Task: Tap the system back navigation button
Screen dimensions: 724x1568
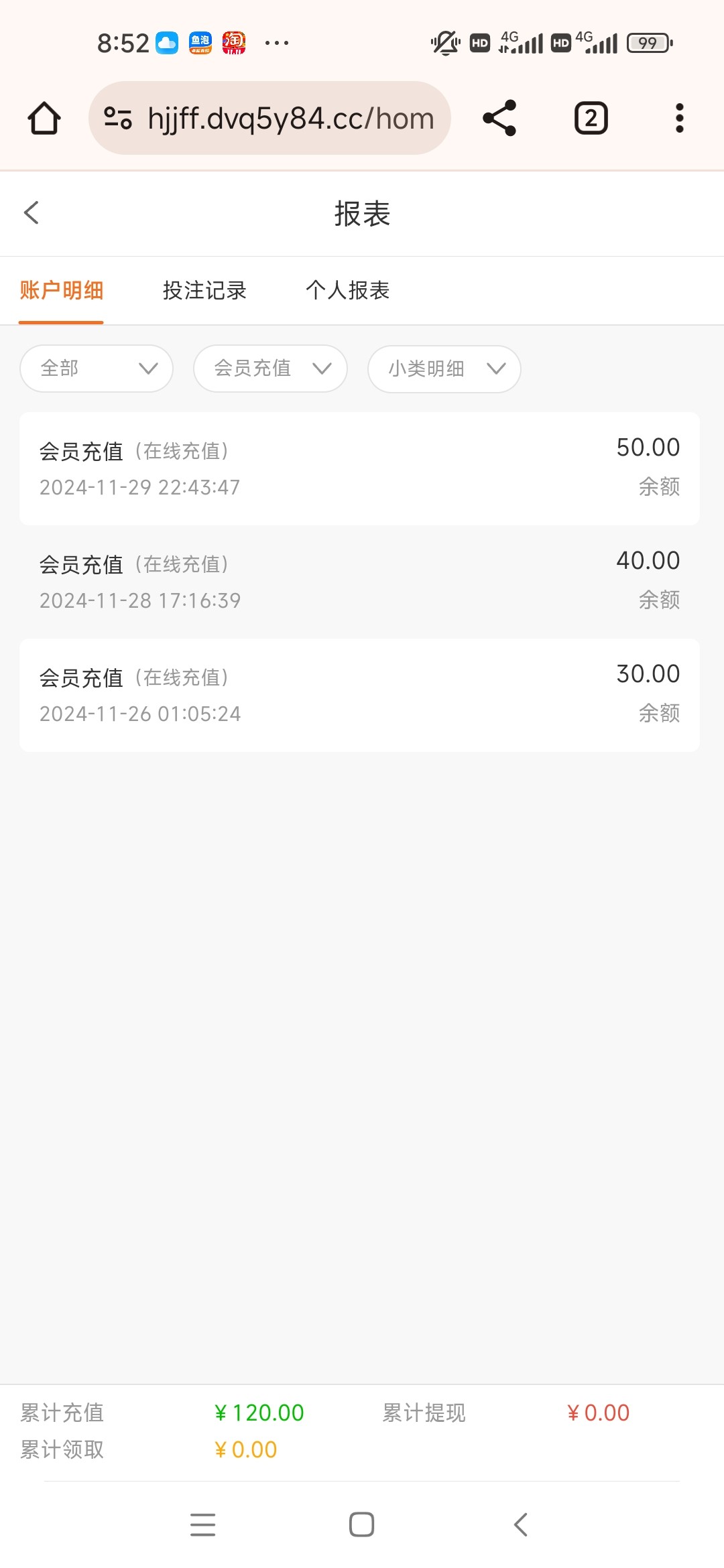Action: [x=521, y=1524]
